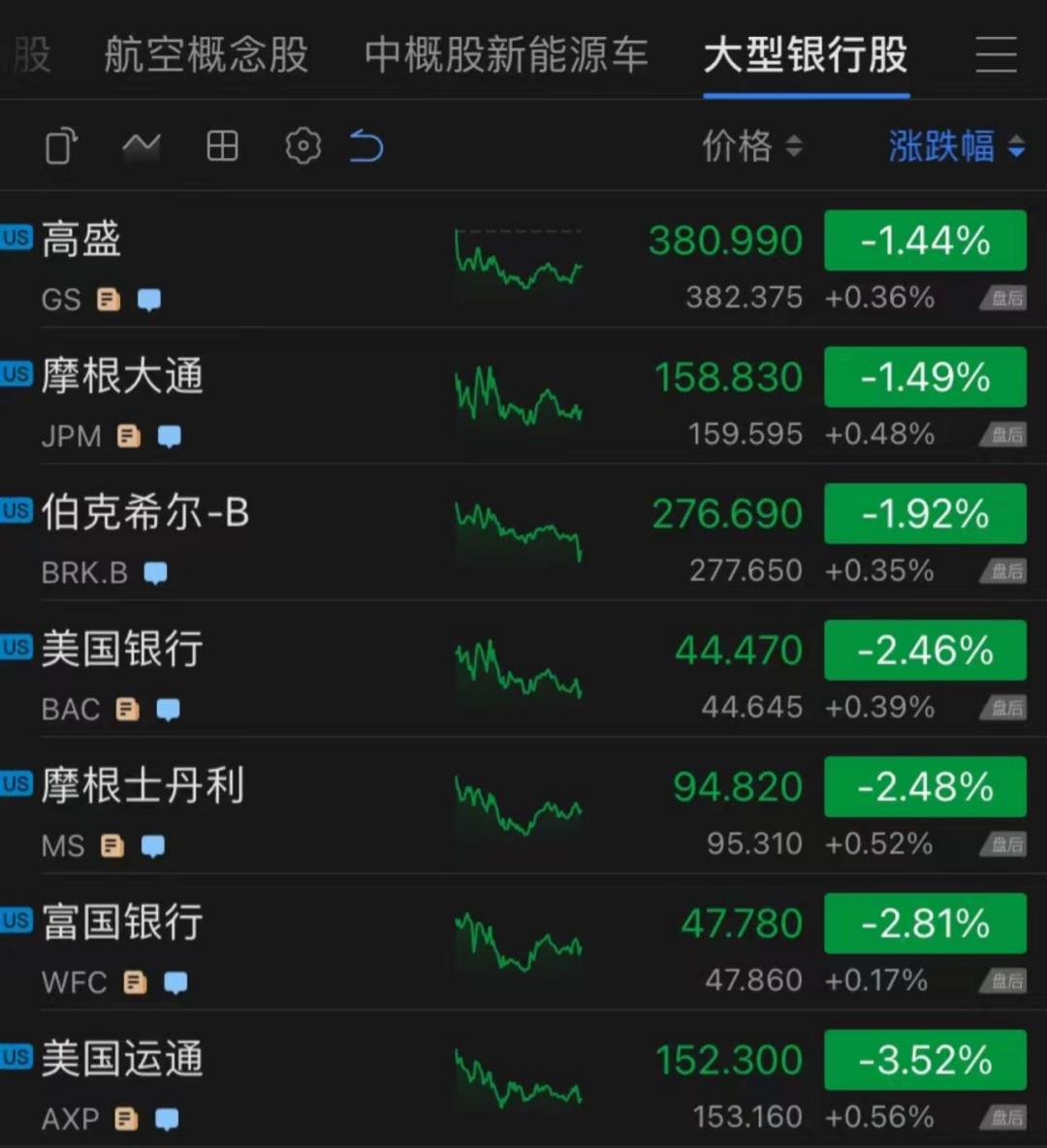Open 伯克希尔-B stock details

[145, 514]
